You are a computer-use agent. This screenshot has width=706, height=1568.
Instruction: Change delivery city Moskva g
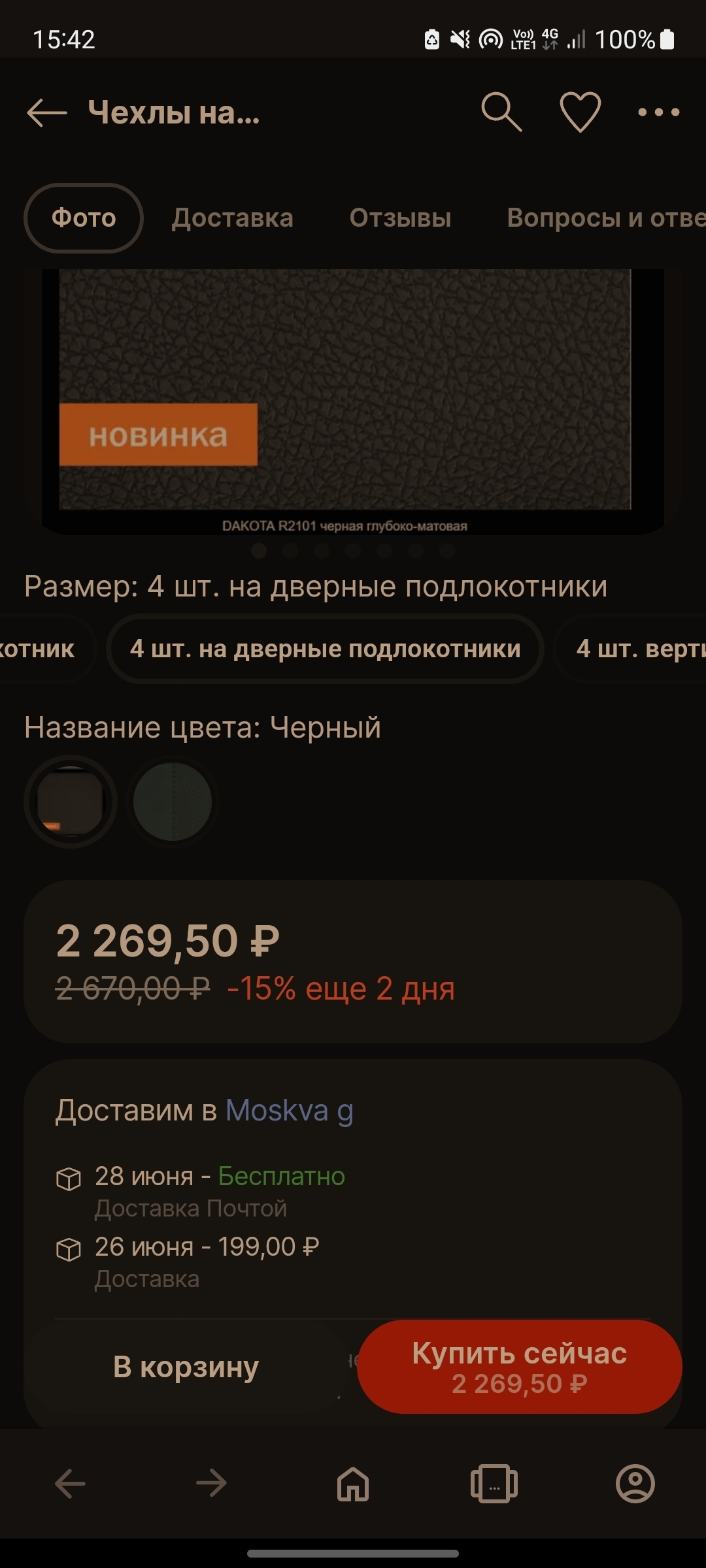click(289, 1111)
